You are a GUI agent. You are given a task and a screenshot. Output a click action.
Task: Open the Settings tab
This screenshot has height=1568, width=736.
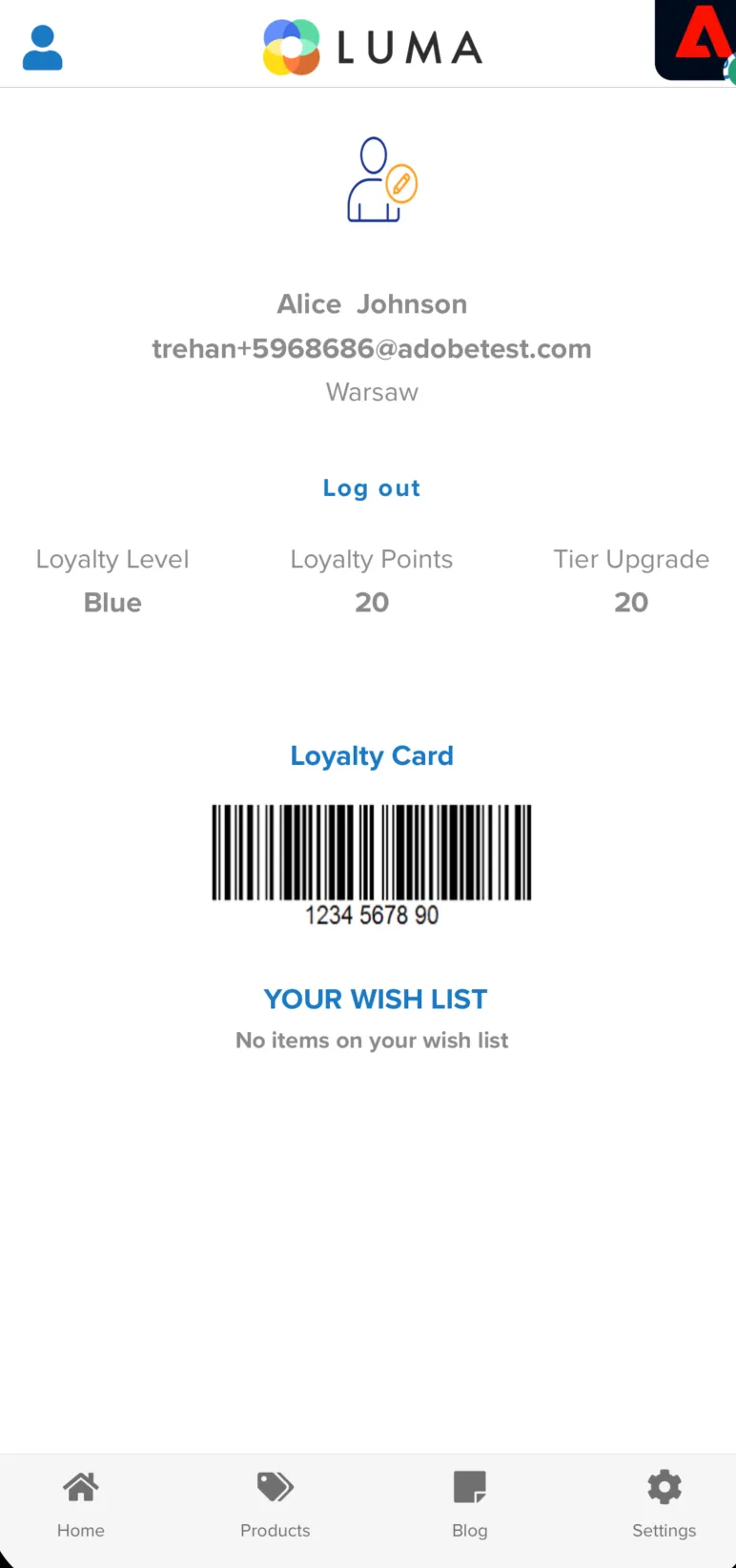664,1505
